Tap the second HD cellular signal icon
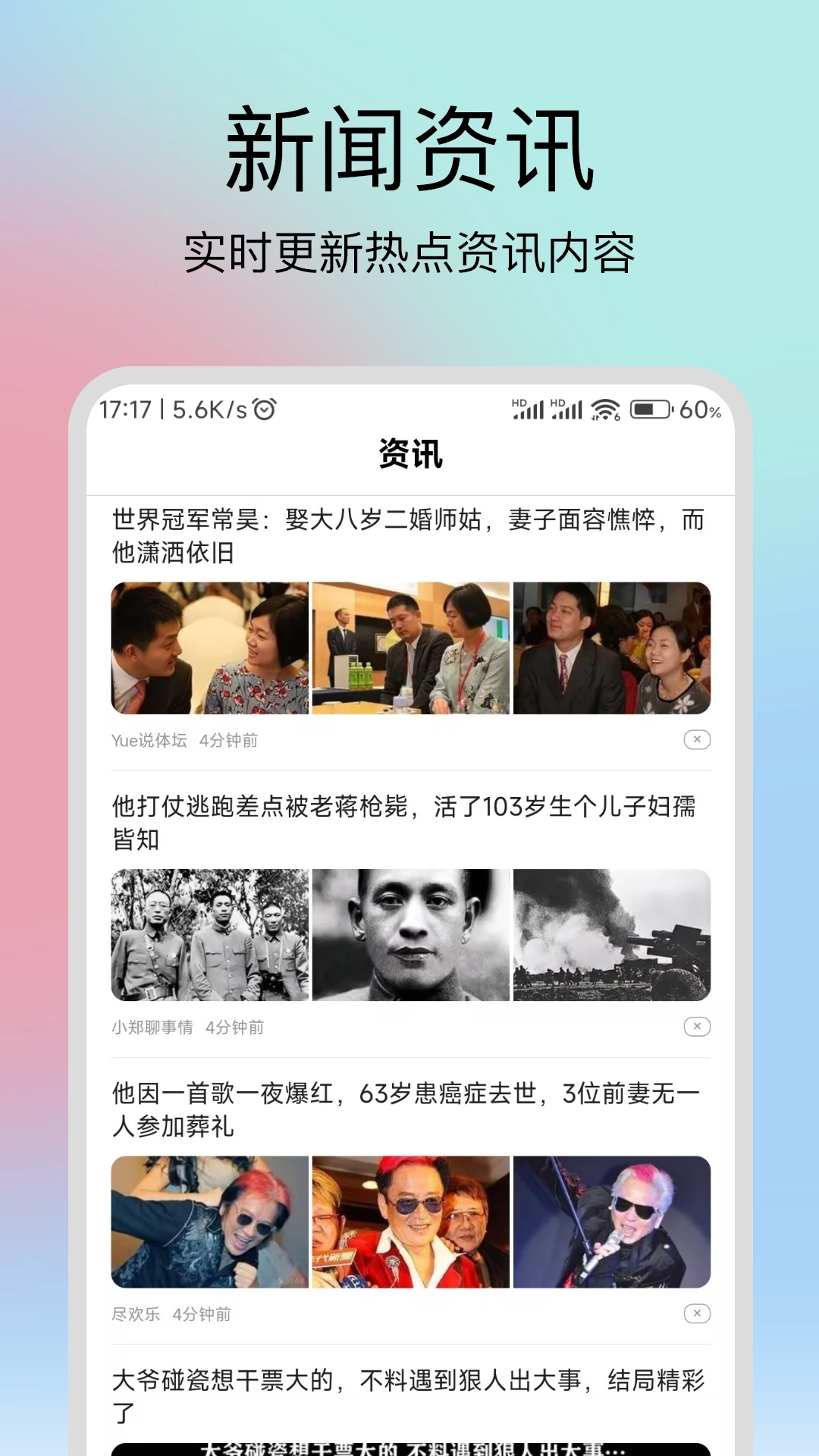This screenshot has width=819, height=1456. tap(567, 409)
